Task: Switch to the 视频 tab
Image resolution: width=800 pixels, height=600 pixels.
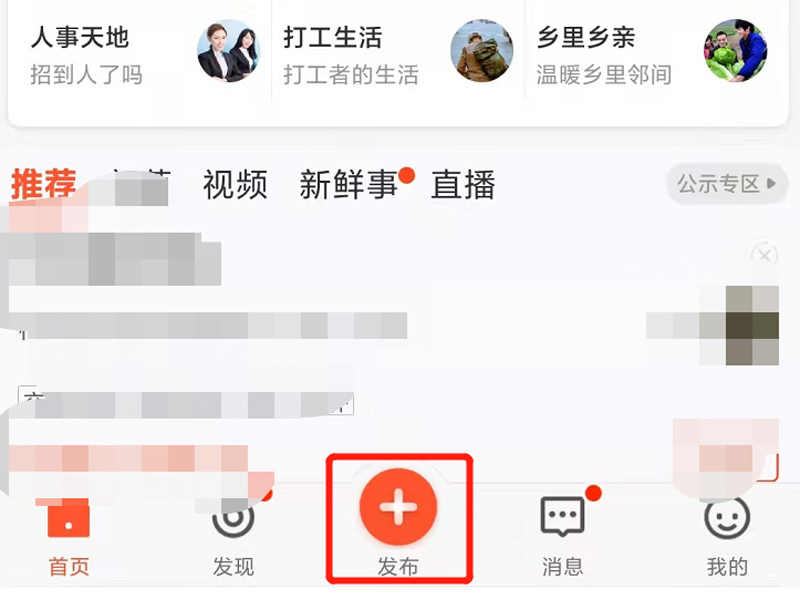Action: click(x=235, y=185)
